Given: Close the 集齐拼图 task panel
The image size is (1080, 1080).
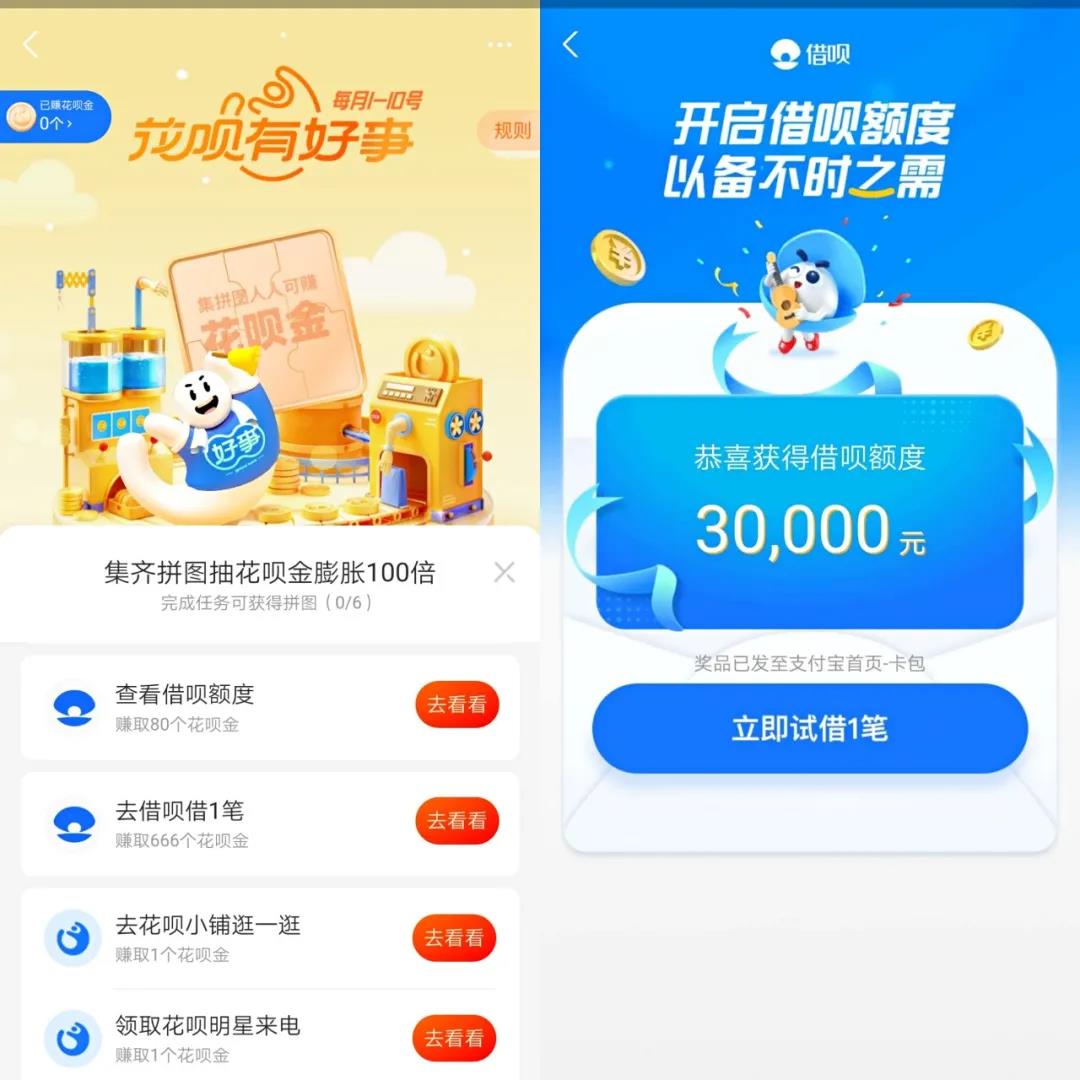Looking at the screenshot, I should (504, 572).
